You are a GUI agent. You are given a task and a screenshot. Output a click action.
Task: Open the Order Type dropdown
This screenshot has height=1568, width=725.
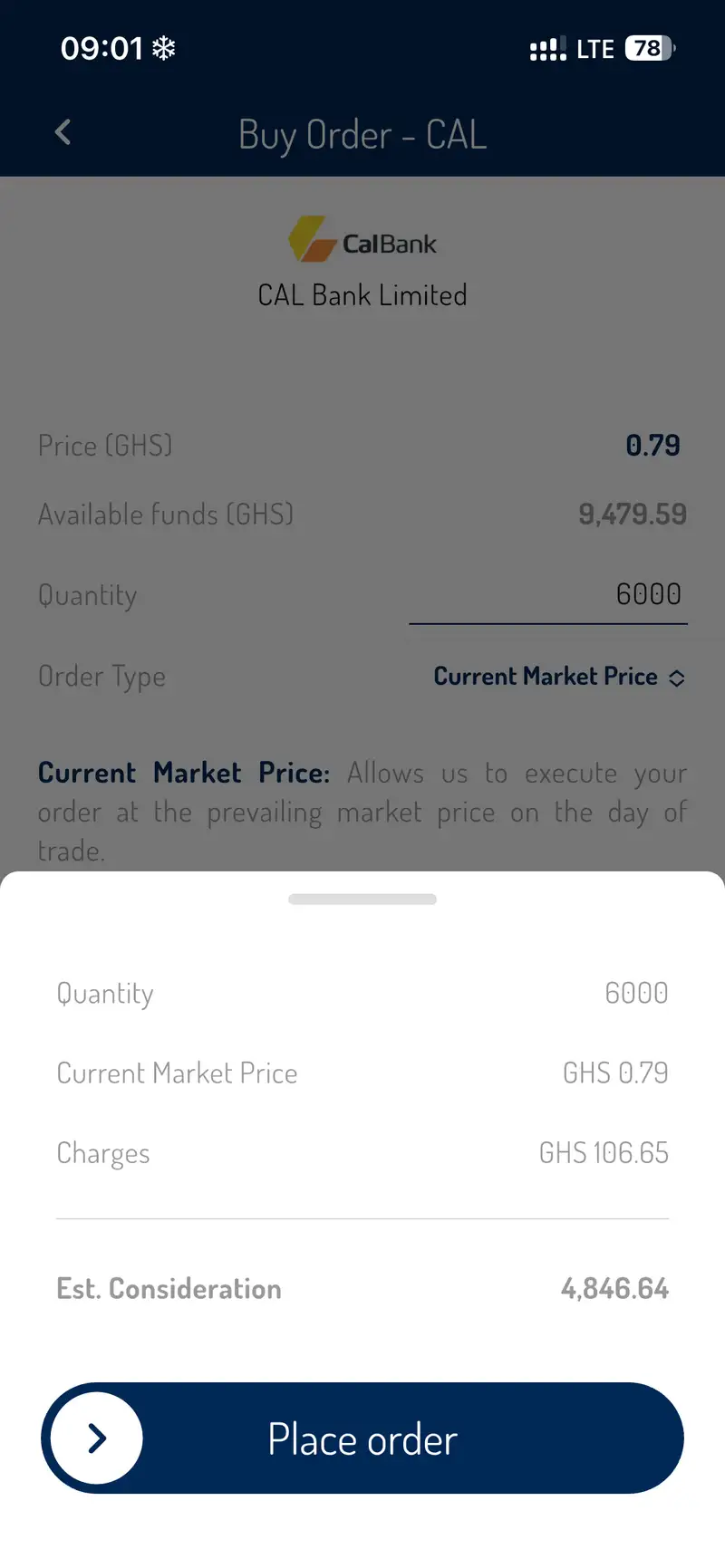[x=559, y=677]
